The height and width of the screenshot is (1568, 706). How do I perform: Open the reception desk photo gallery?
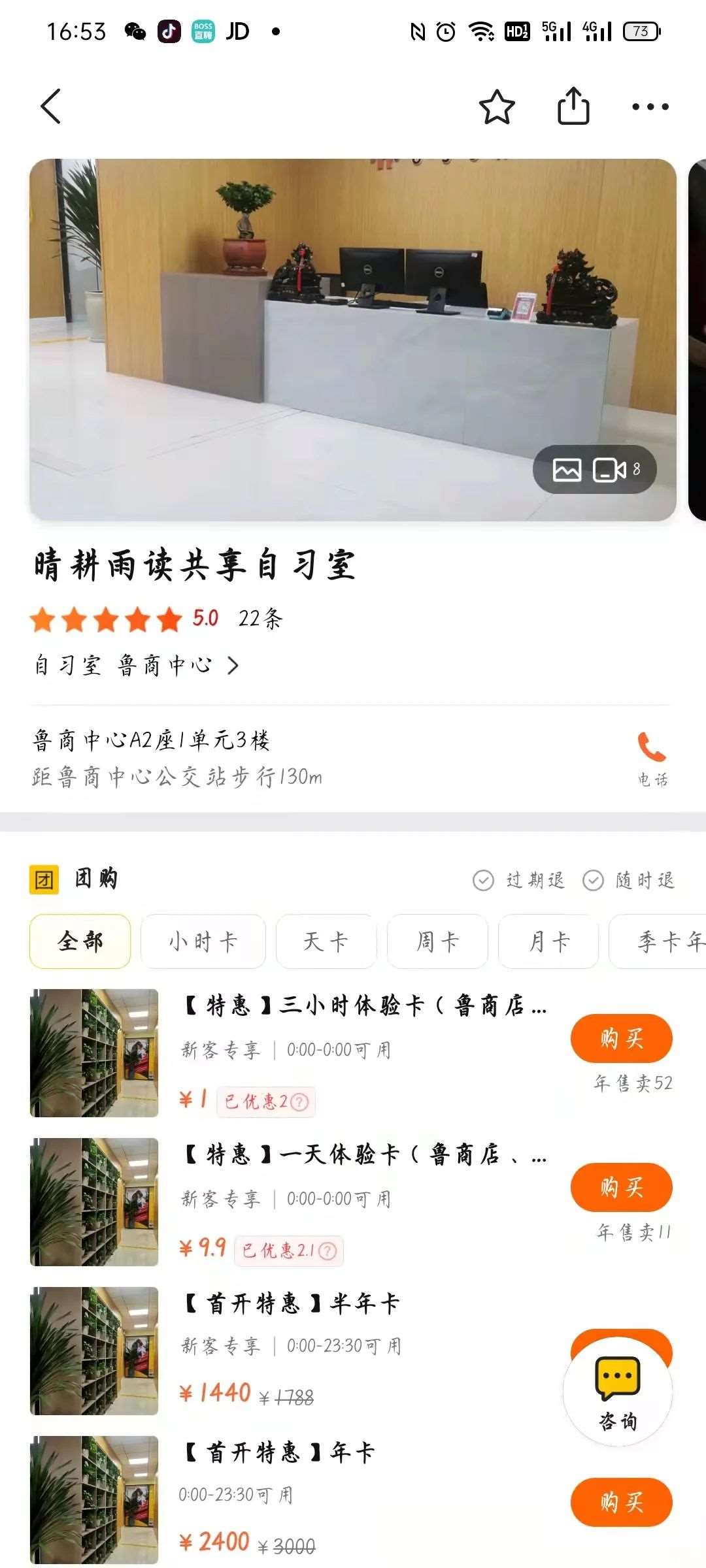click(353, 340)
